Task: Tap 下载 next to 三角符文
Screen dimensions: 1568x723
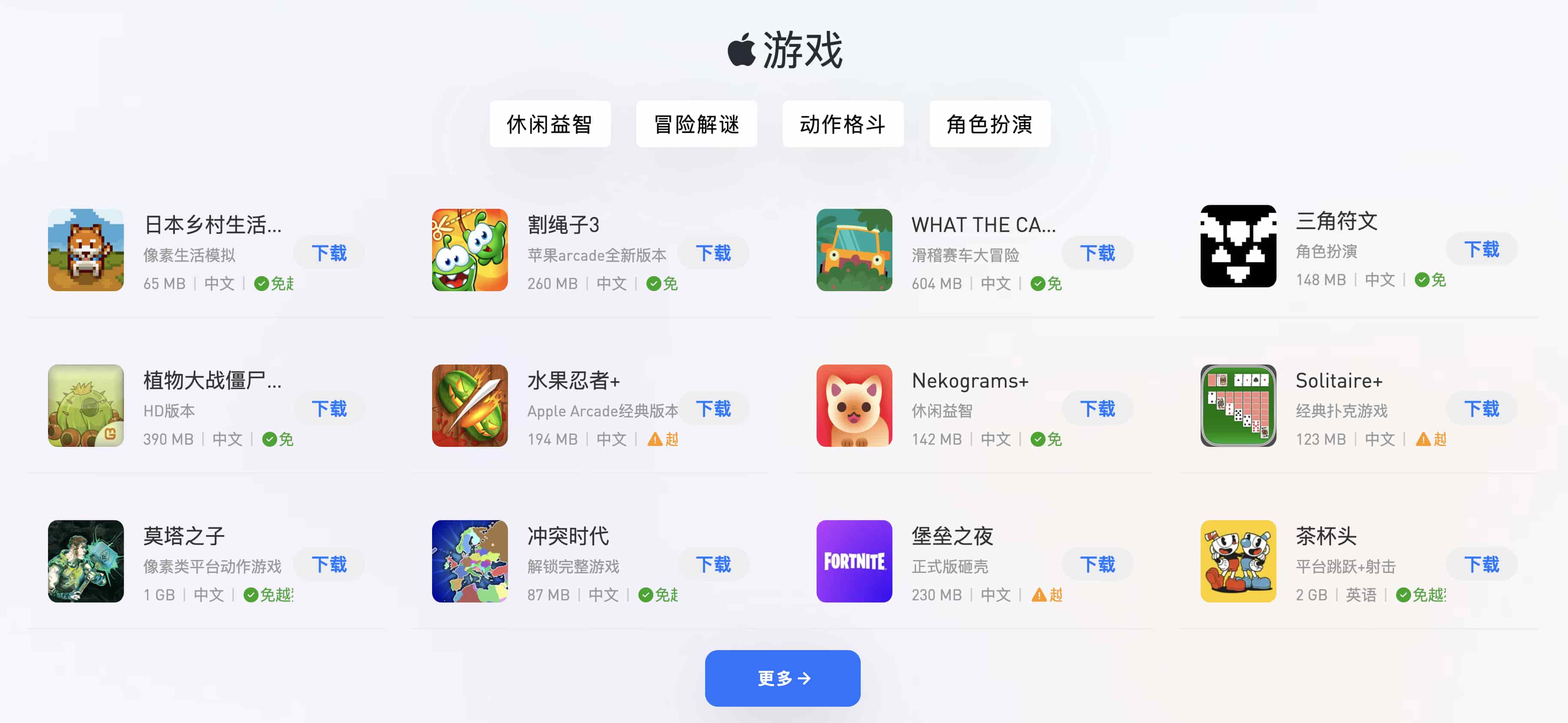Action: coord(1481,249)
